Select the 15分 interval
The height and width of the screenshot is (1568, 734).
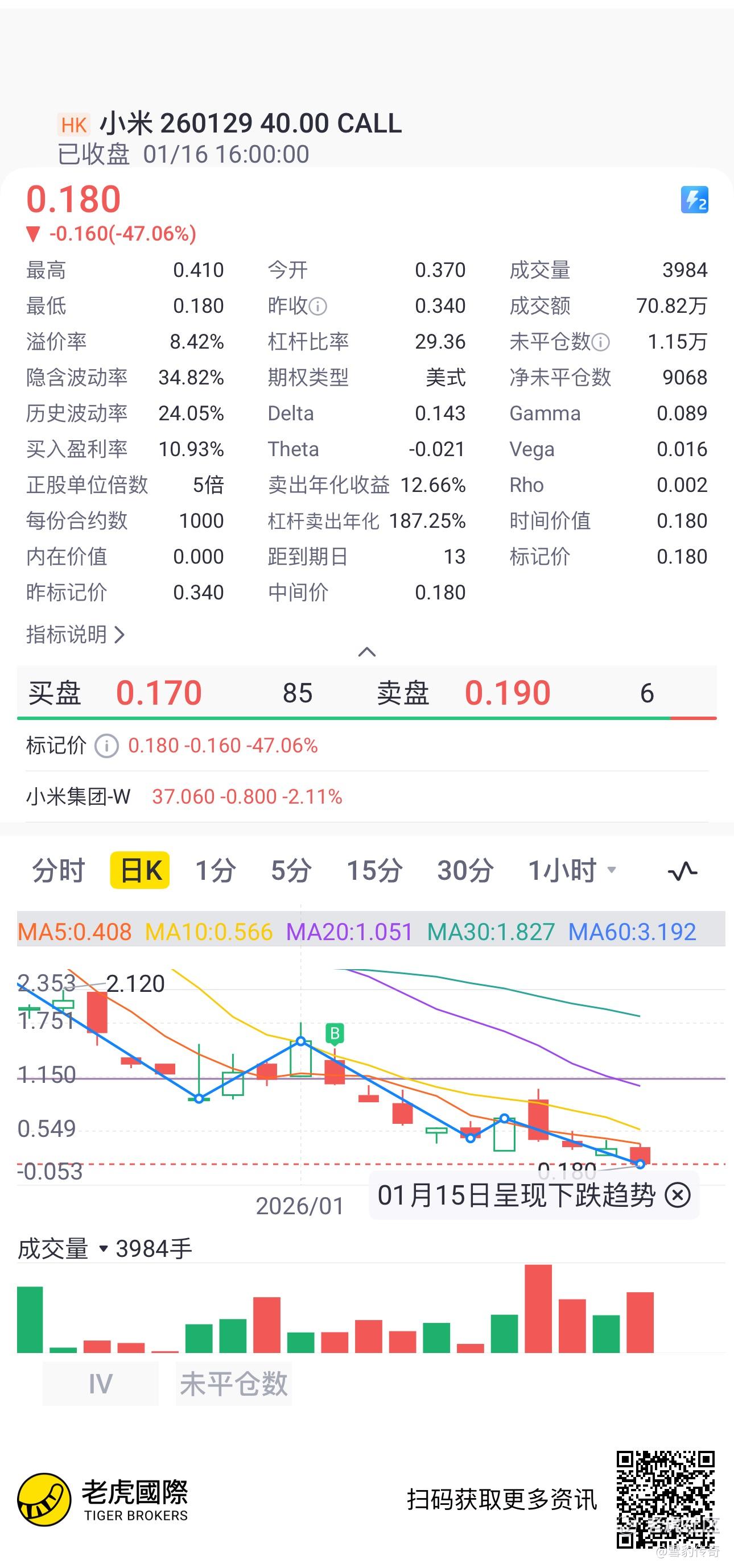(374, 870)
